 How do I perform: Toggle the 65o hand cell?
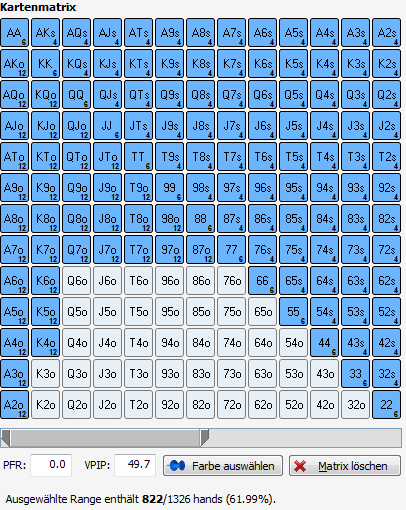pyautogui.click(x=262, y=312)
